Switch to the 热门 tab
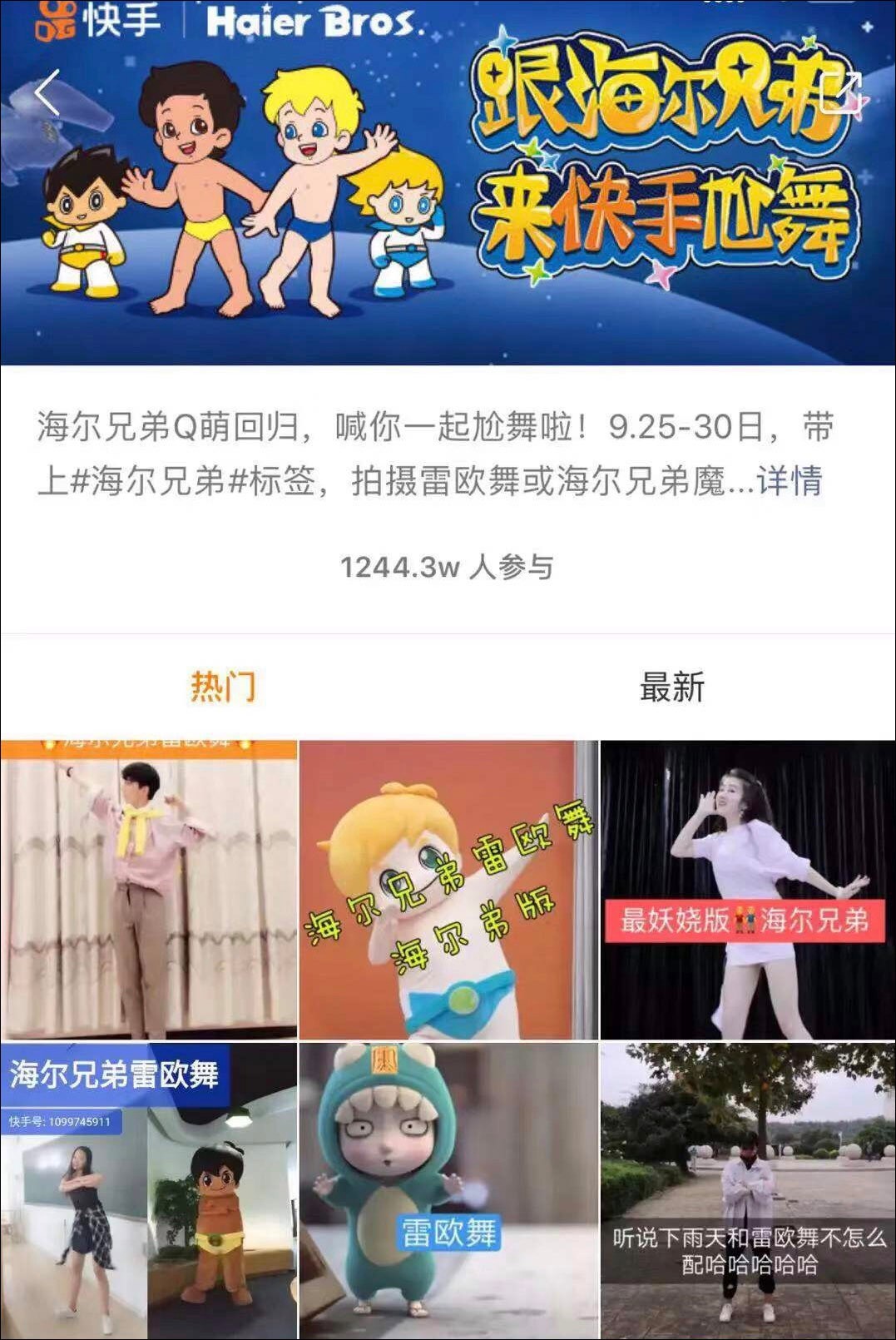This screenshot has height=1340, width=896. point(223,687)
